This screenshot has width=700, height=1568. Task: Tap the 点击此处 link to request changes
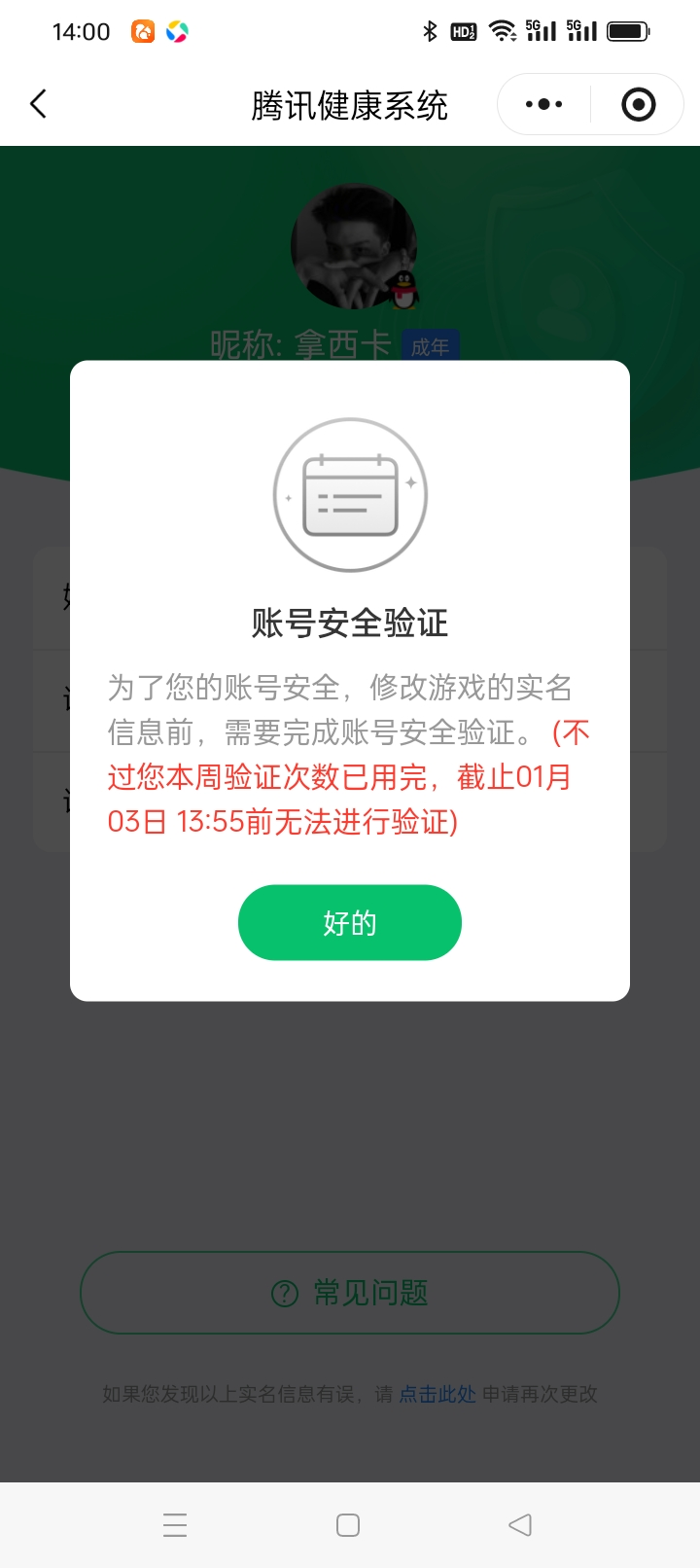point(436,1394)
